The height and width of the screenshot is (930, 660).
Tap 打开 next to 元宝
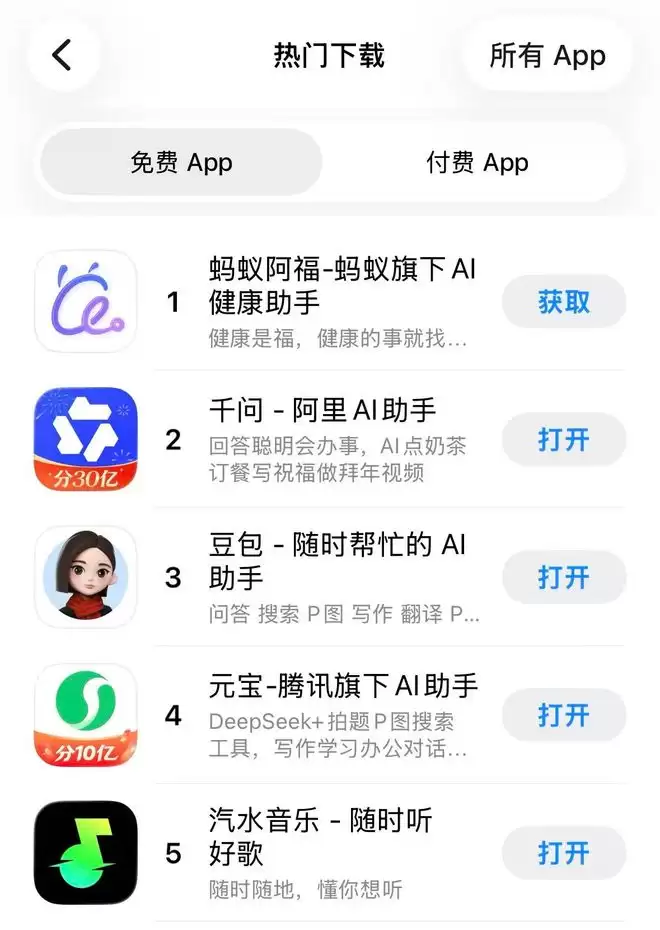click(564, 715)
